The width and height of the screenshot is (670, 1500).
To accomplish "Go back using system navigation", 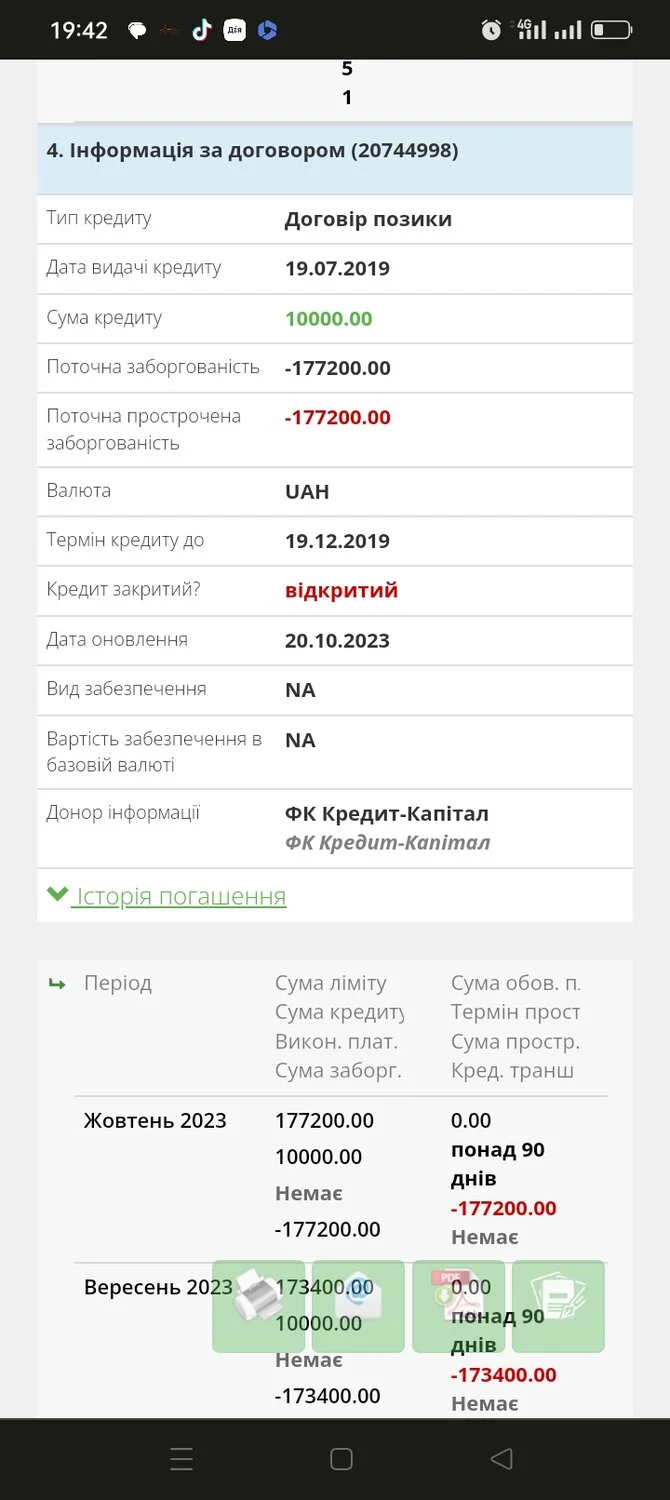I will click(501, 1458).
